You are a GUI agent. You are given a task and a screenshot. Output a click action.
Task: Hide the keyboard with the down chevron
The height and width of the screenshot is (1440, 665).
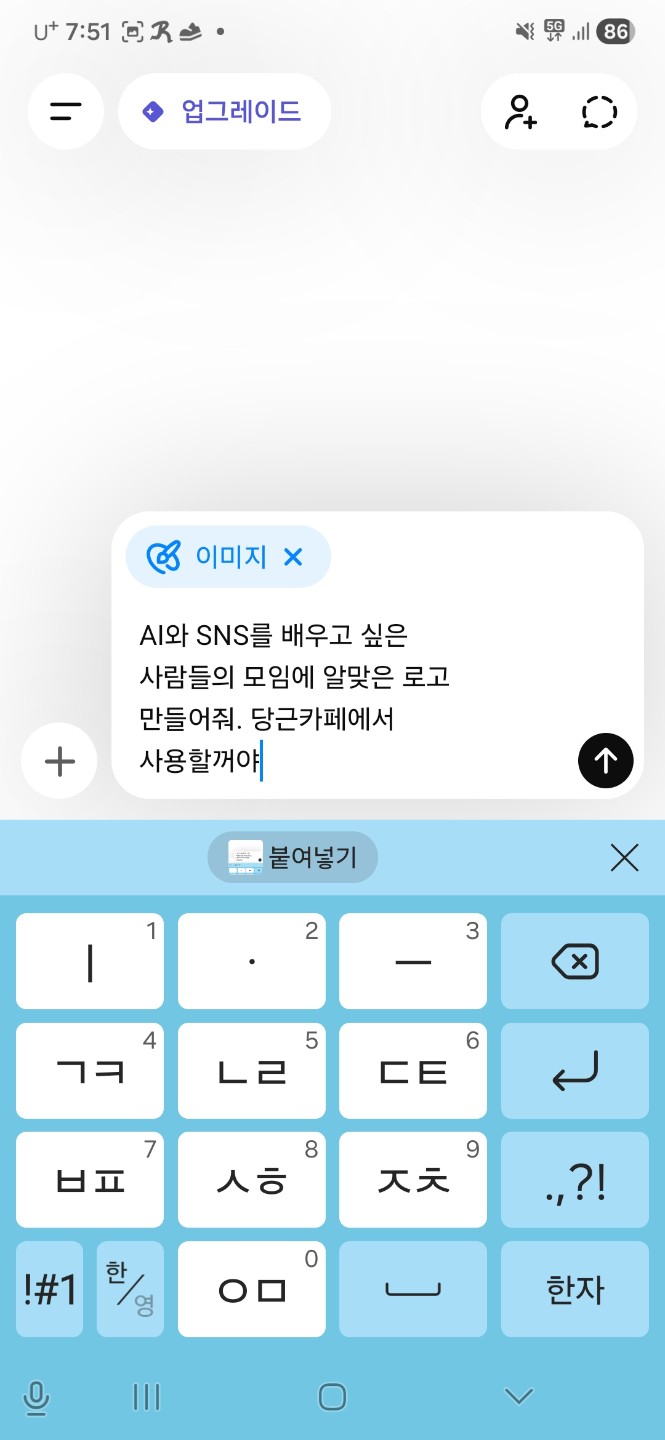[518, 1396]
